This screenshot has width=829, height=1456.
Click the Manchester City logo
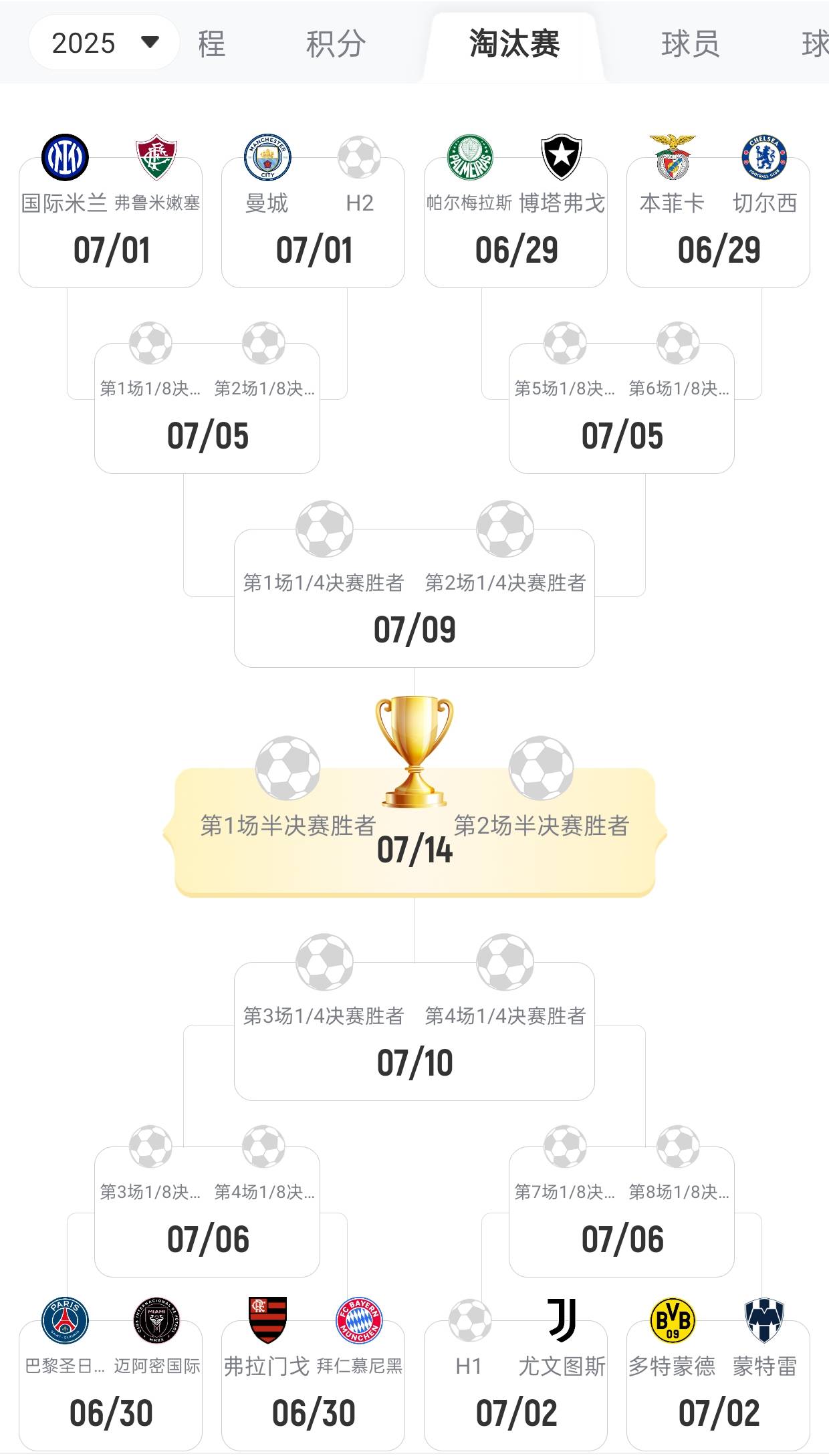point(266,156)
